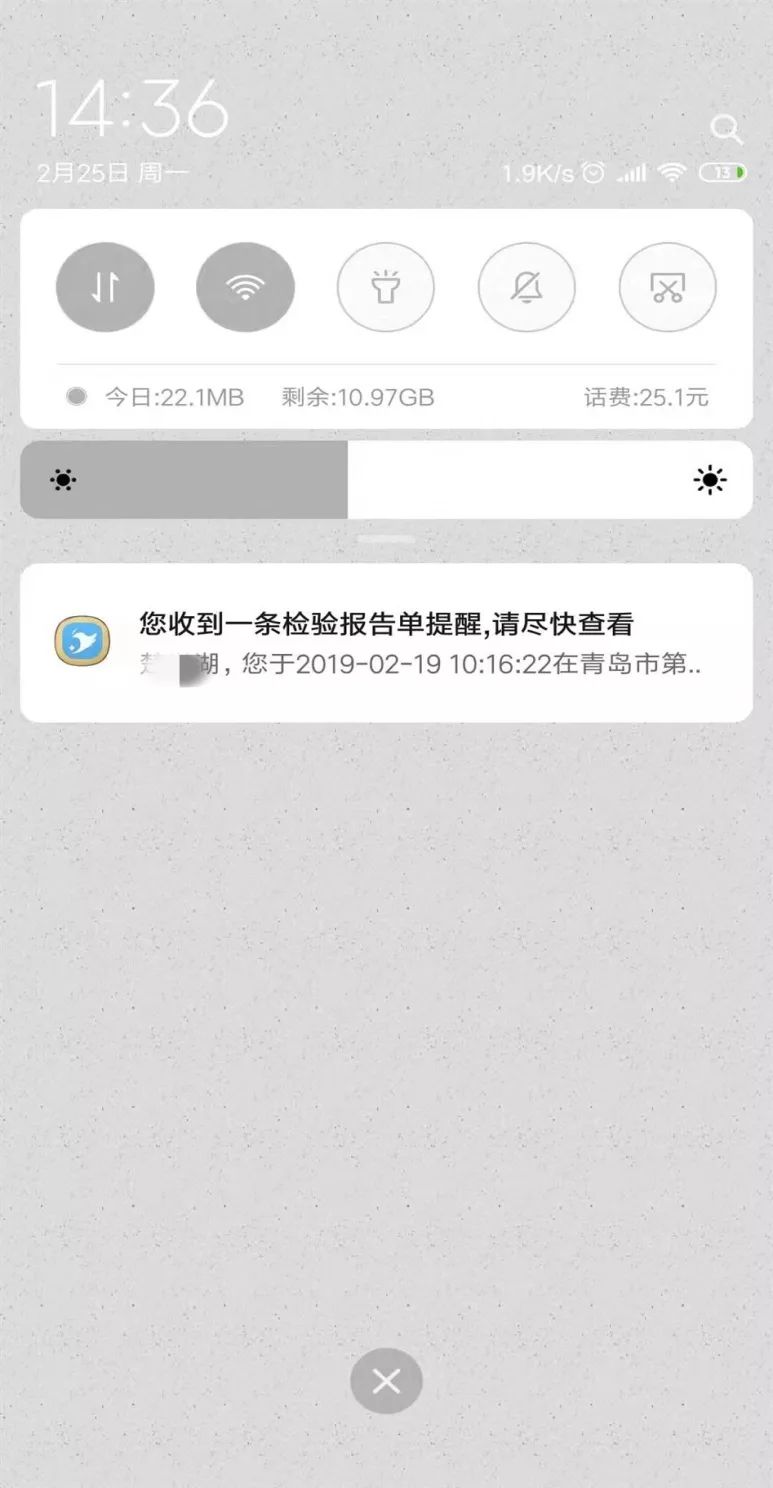Toggle mobile data off
The width and height of the screenshot is (773, 1488).
coord(105,287)
